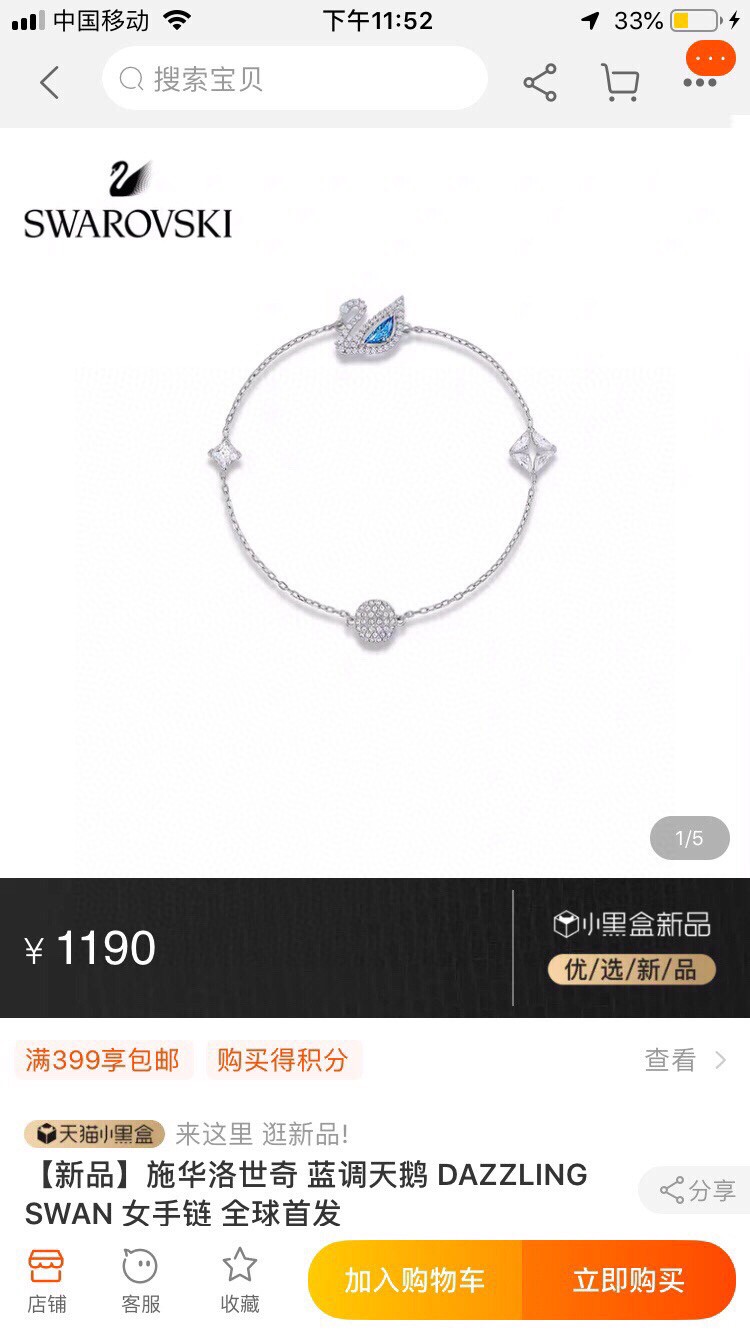Viewport: 750px width, 1334px height.
Task: Tap the 分享 button beside the title
Action: click(697, 1190)
